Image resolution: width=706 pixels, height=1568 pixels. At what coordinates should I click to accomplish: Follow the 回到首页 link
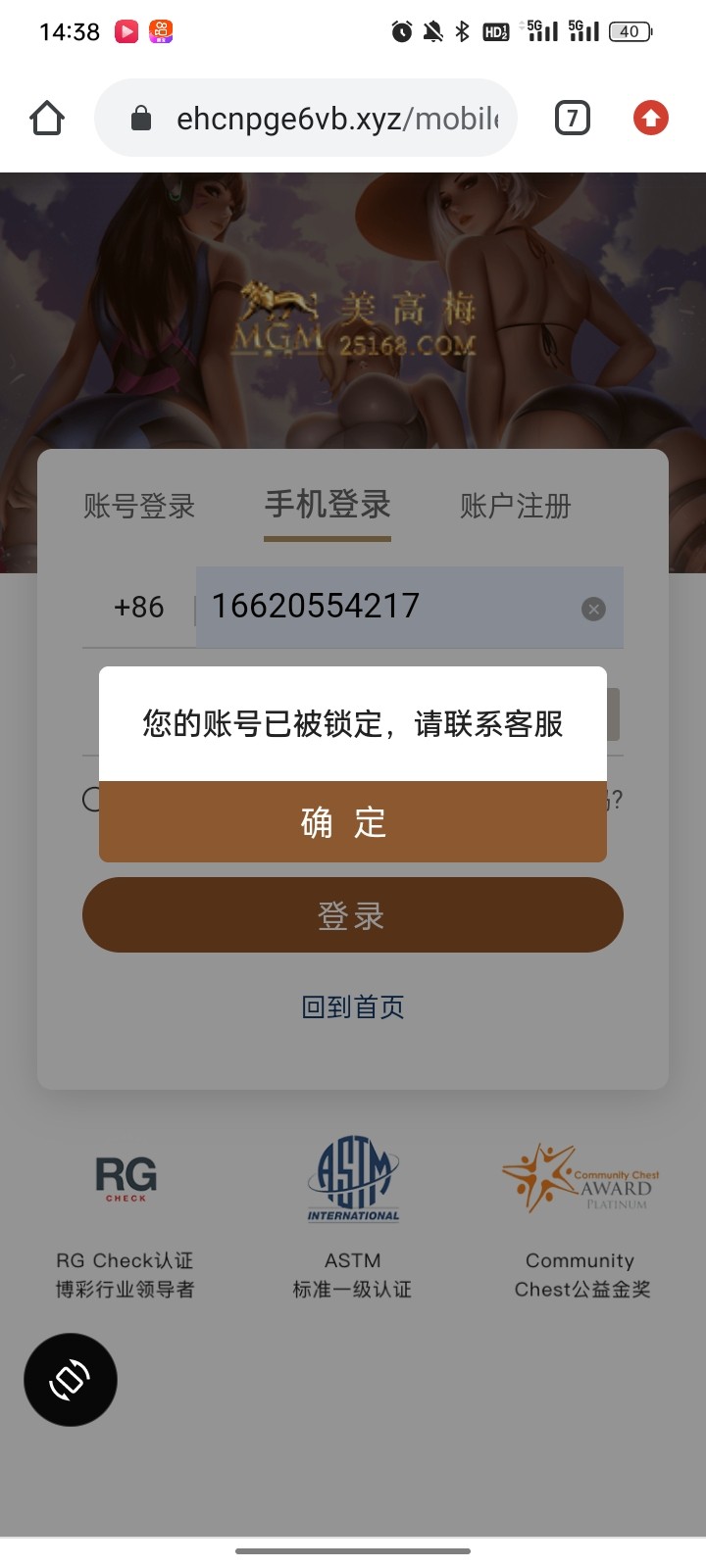coord(352,1006)
